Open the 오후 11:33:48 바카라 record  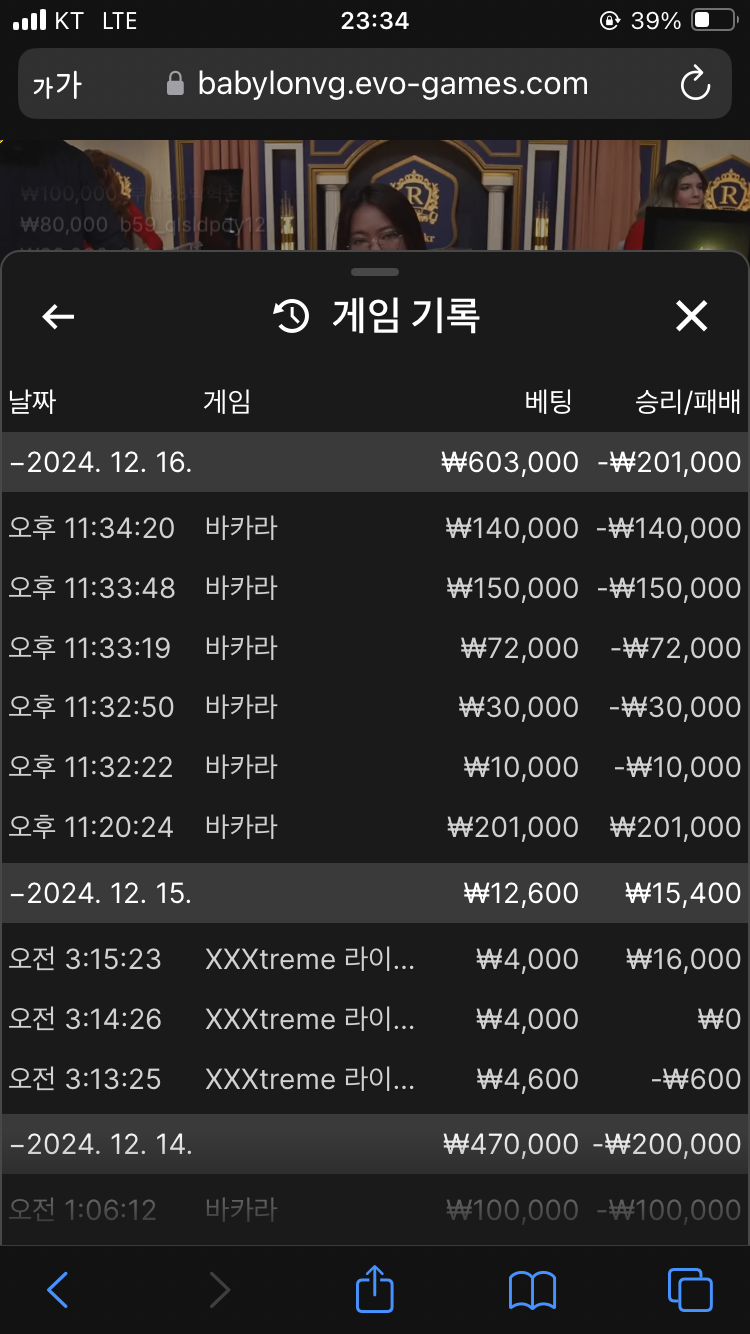(375, 588)
